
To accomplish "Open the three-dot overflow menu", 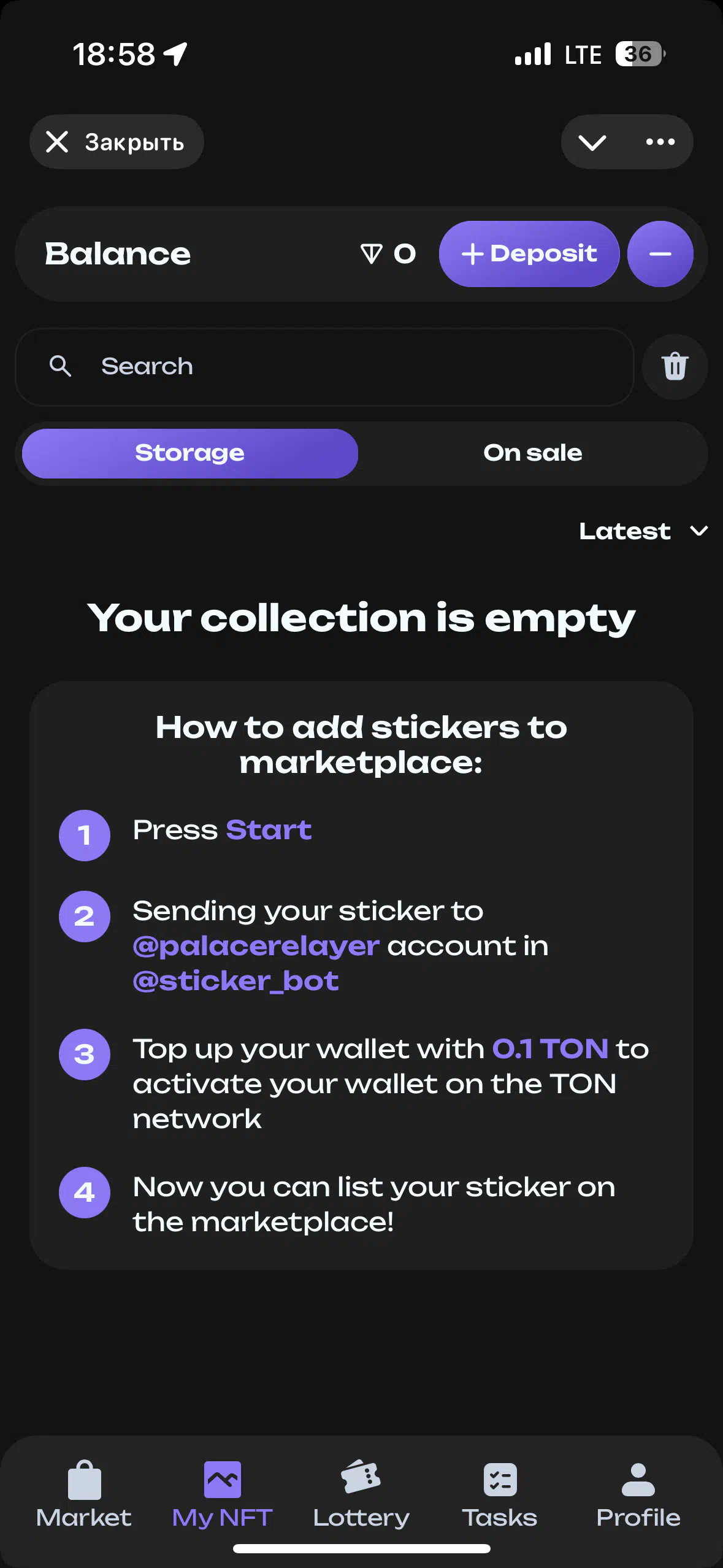I will [x=660, y=142].
